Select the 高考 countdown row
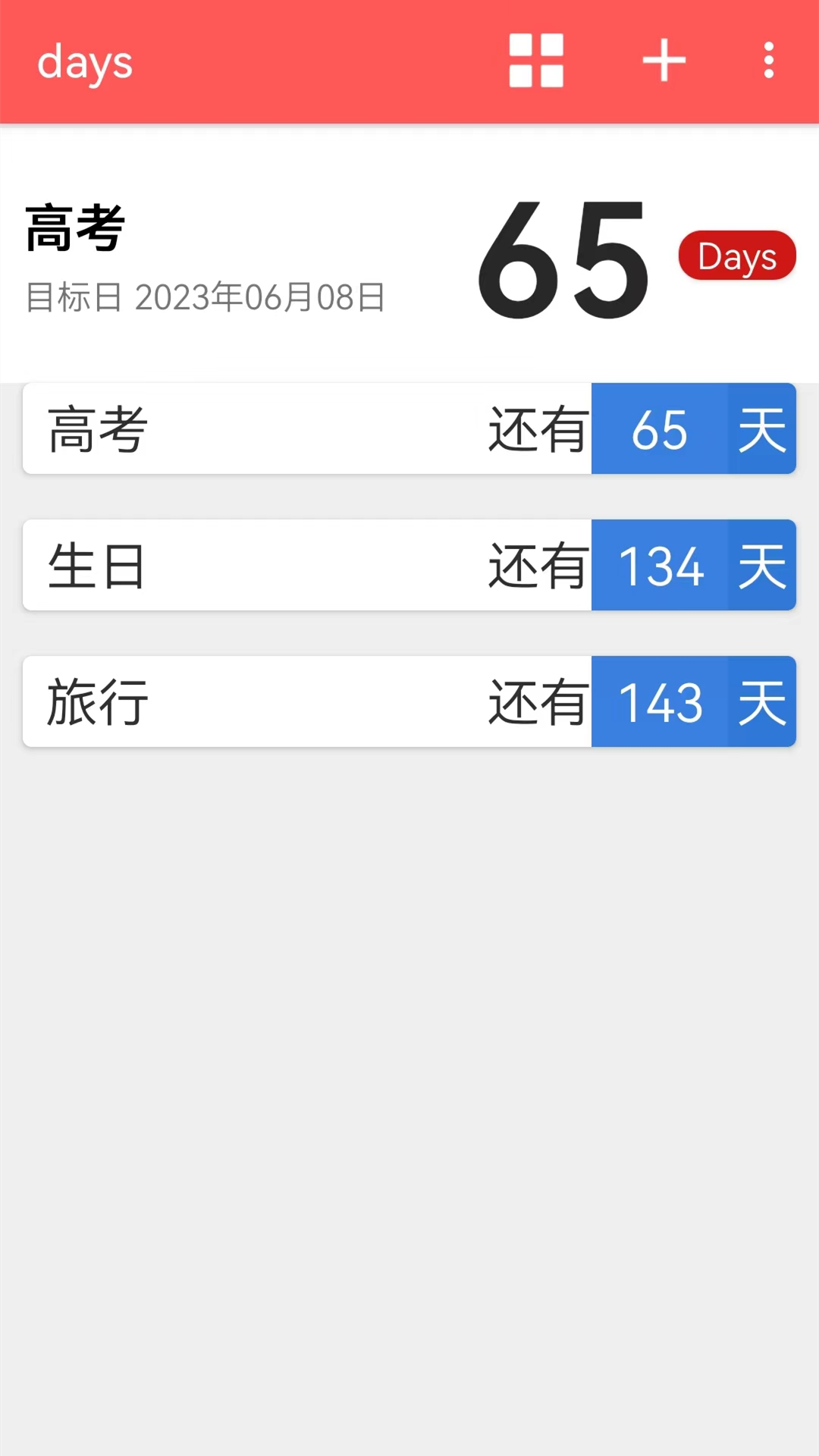The width and height of the screenshot is (819, 1456). click(227, 428)
